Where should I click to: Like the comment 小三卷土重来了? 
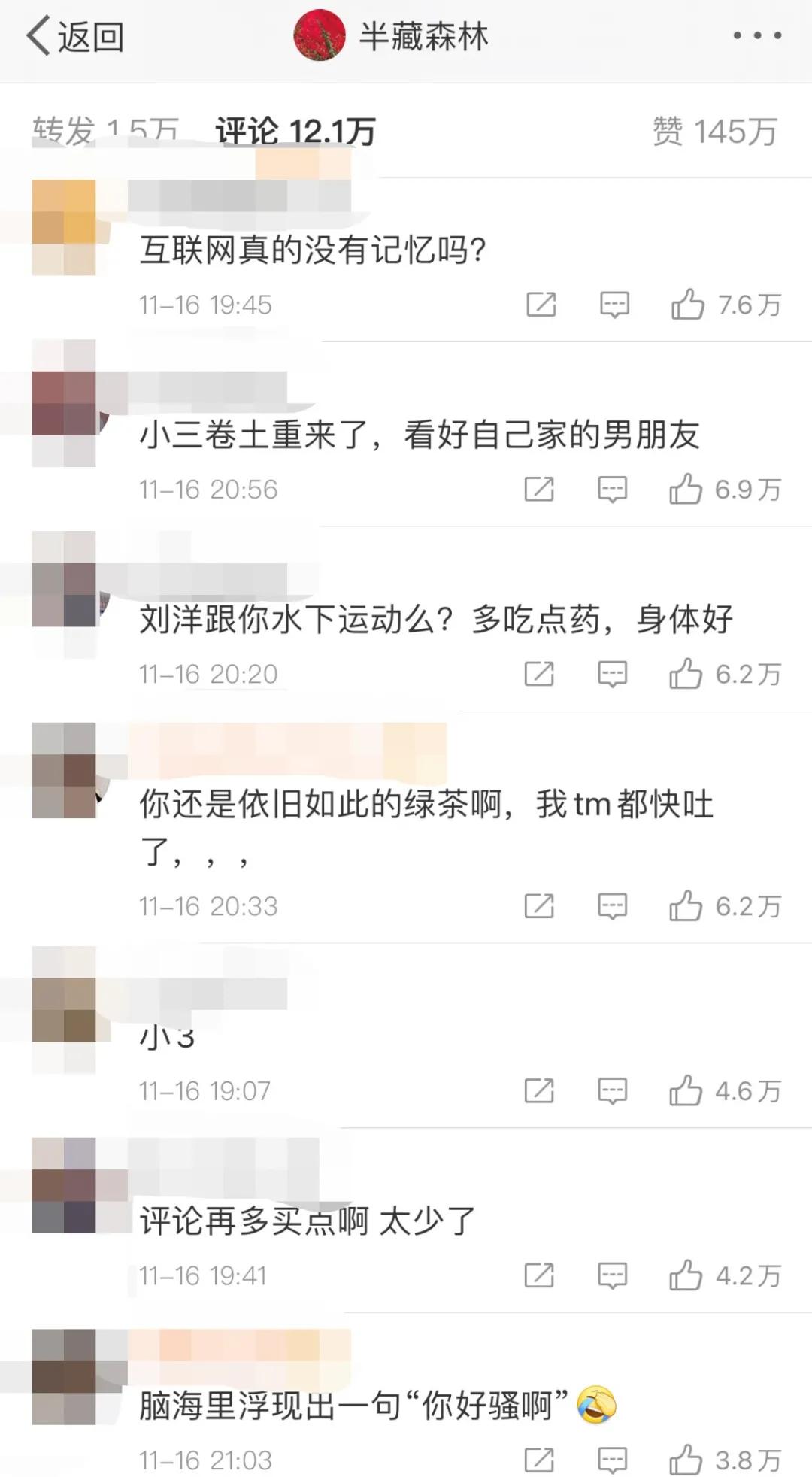click(x=685, y=490)
